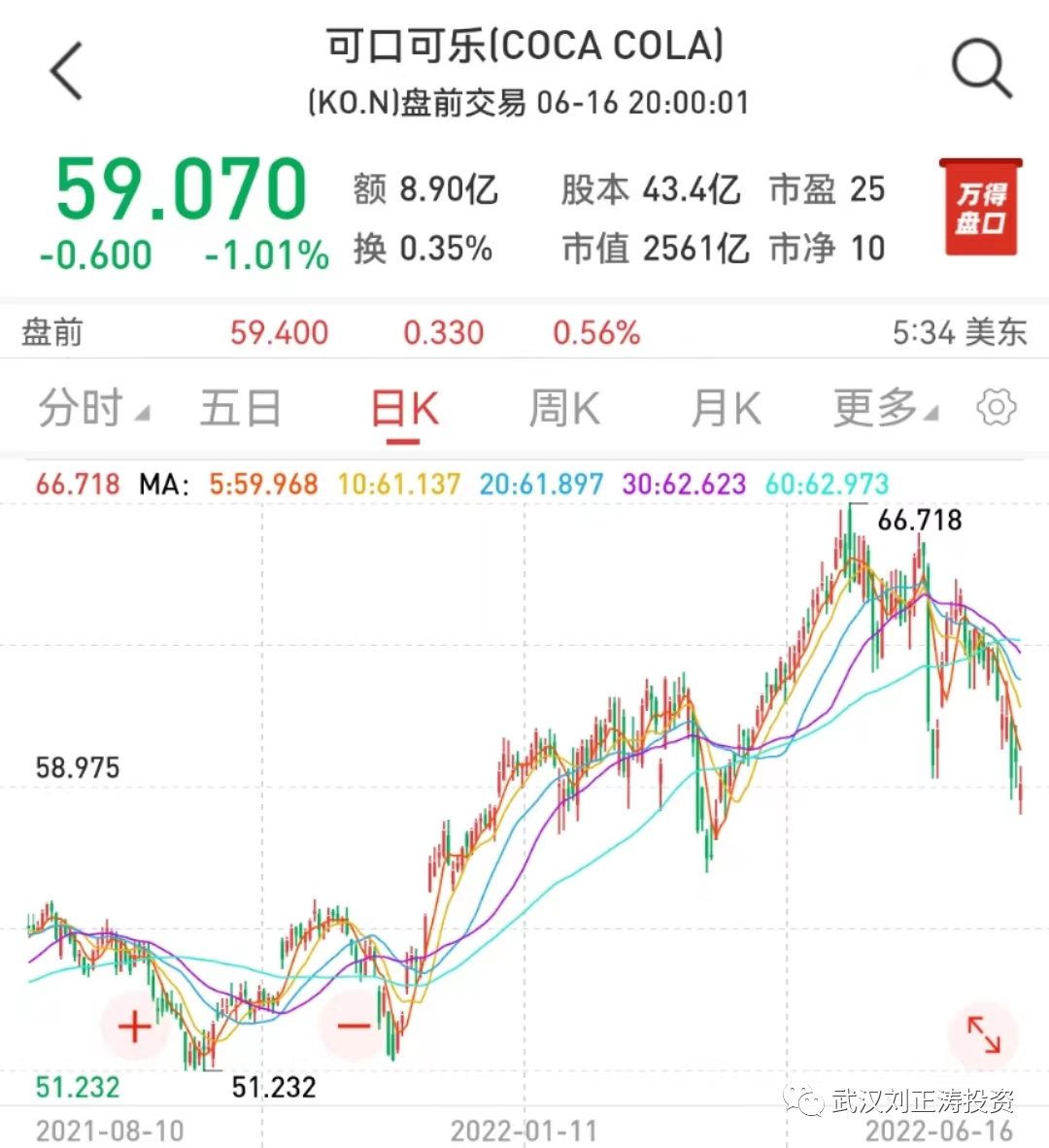Open the 万得盘口 red button
This screenshot has height=1148, width=1049.
(980, 208)
